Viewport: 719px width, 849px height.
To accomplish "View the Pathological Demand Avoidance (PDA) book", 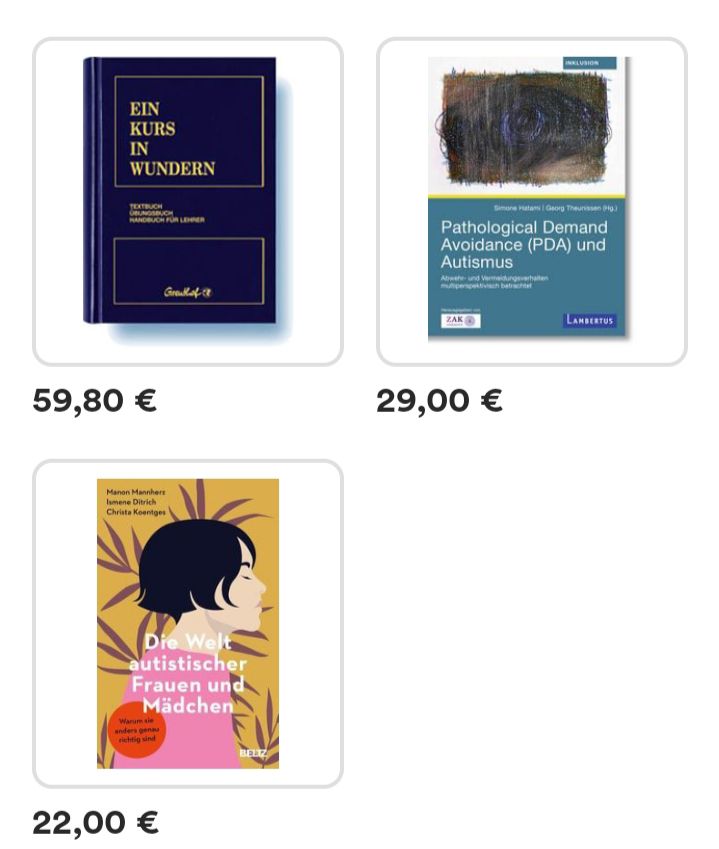I will (531, 201).
